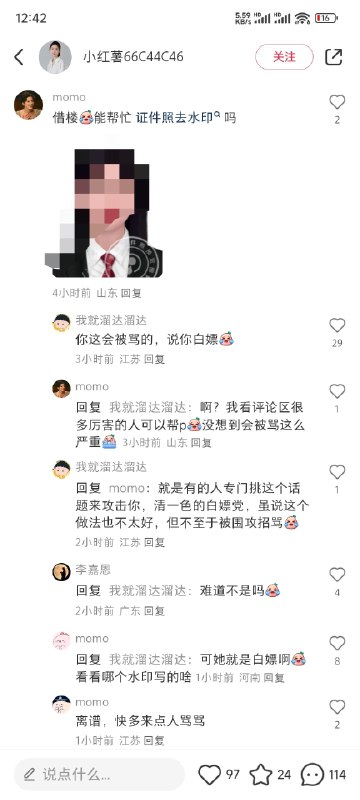Screen dimensions: 360x800
Task: Like momo's comment 可她就是白嫖啊
Action: pyautogui.click(x=337, y=643)
